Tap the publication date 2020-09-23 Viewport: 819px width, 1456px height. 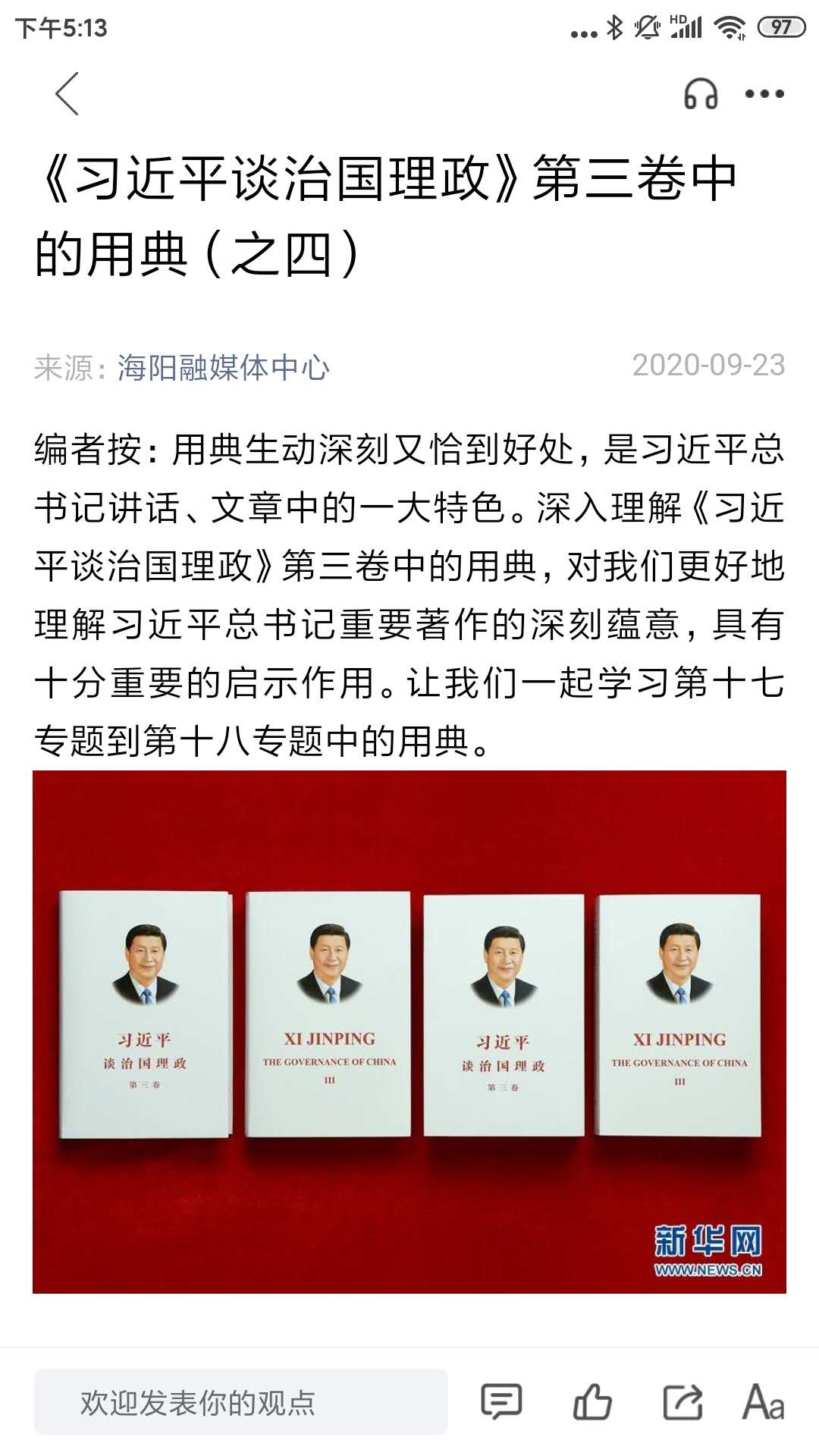708,366
